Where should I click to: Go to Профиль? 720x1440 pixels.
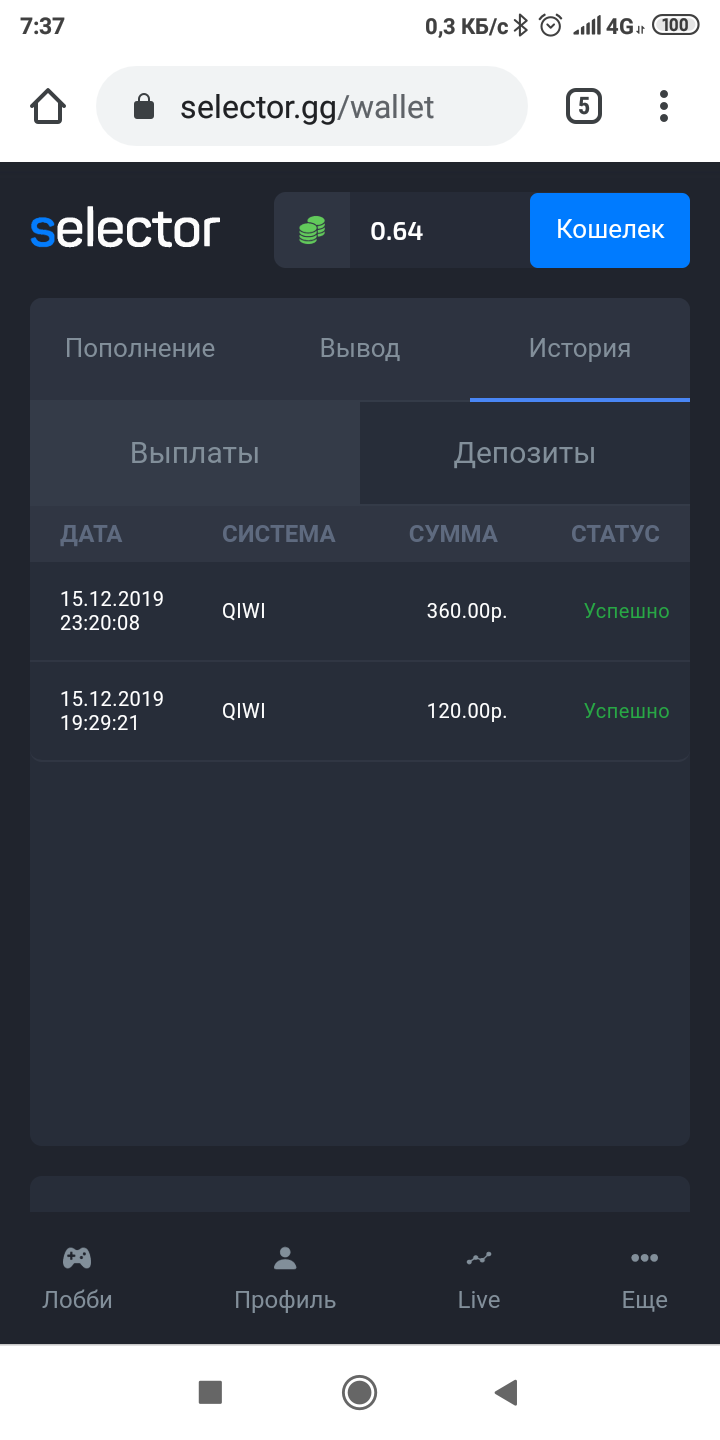(285, 1278)
